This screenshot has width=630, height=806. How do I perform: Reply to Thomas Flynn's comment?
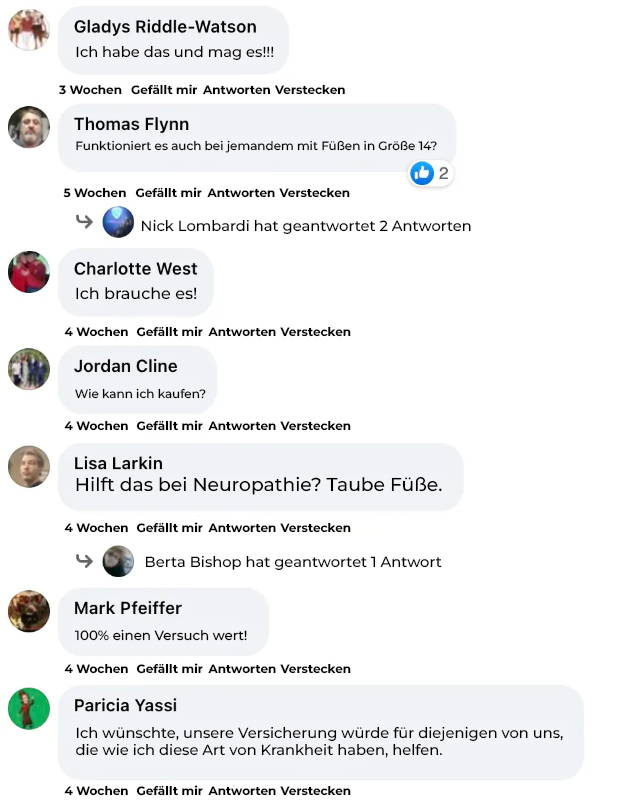pyautogui.click(x=241, y=193)
